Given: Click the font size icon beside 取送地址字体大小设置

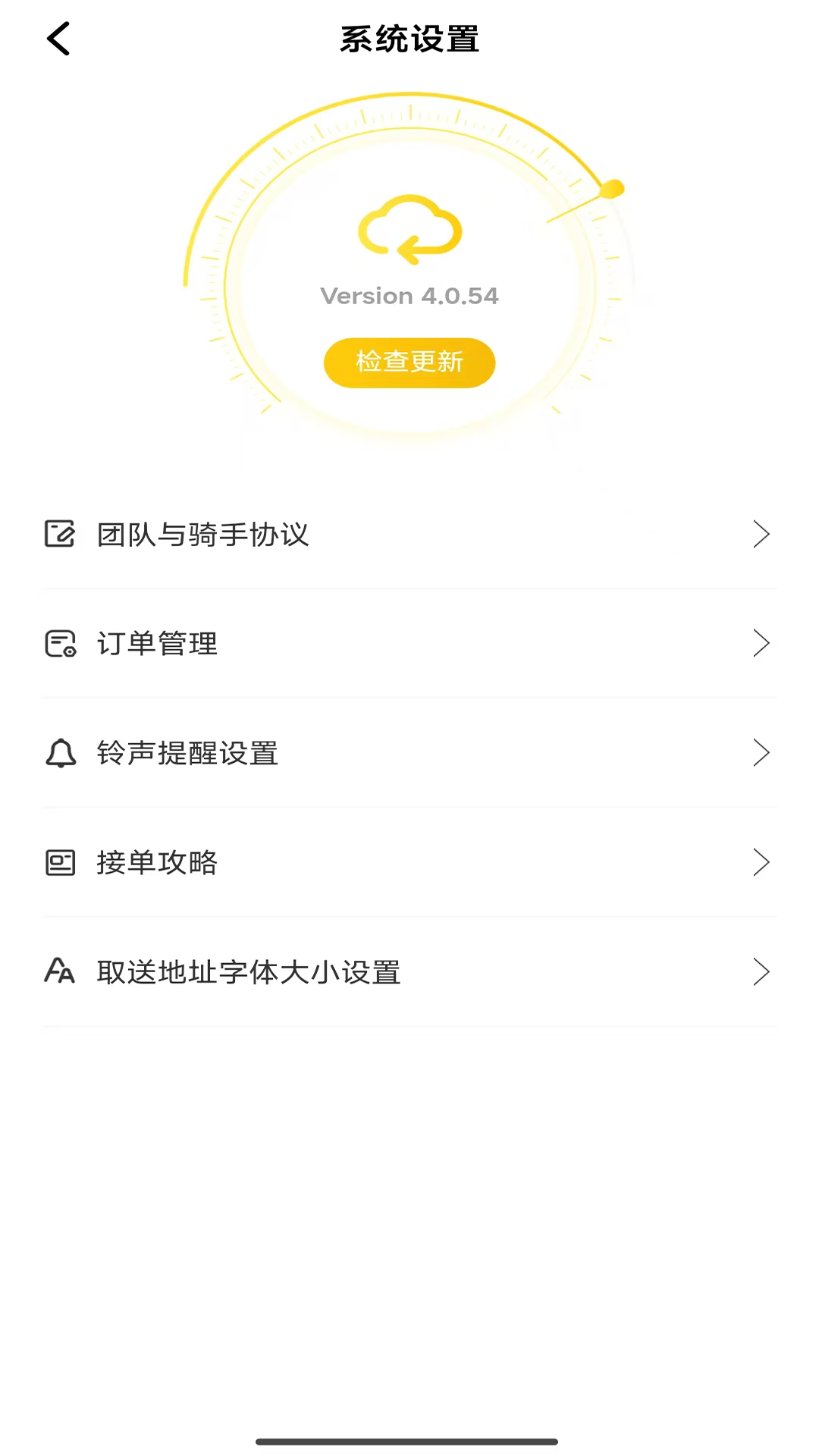Looking at the screenshot, I should click(61, 971).
